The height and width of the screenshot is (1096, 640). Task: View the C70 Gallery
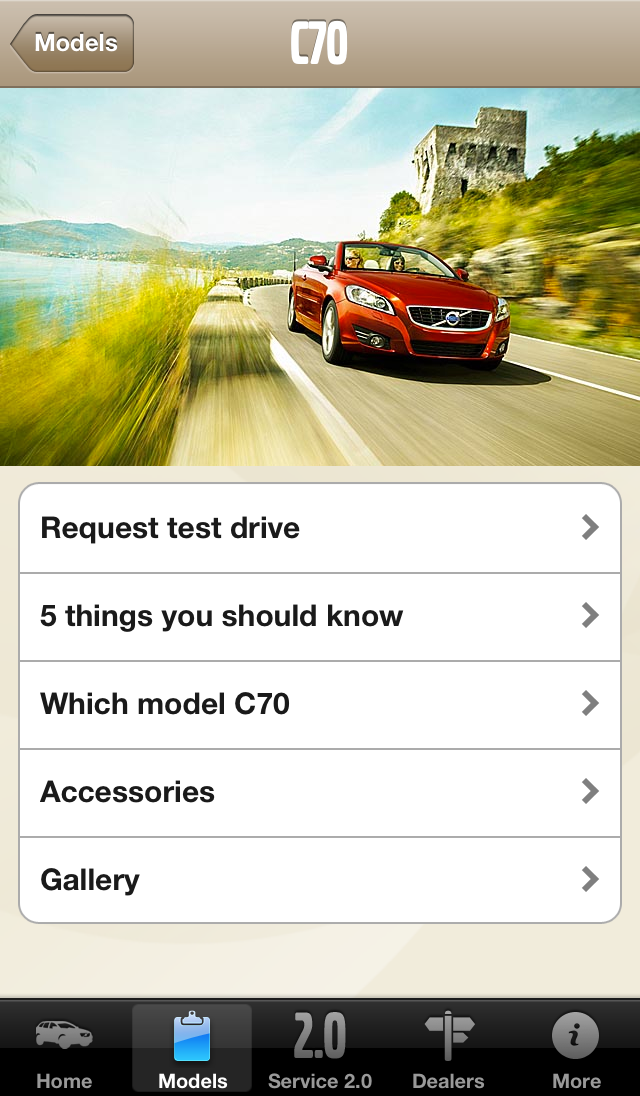pyautogui.click(x=320, y=880)
